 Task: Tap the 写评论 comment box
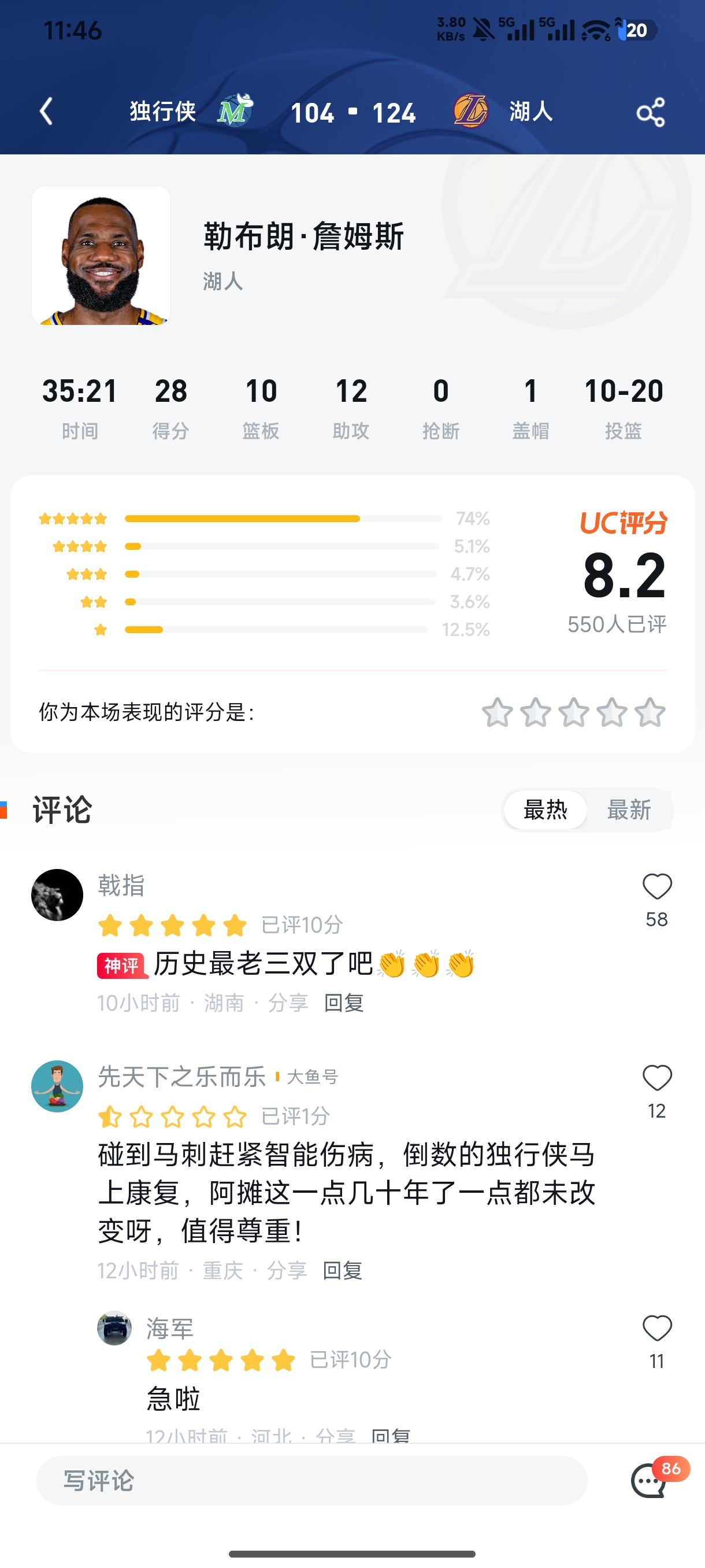point(311,1481)
